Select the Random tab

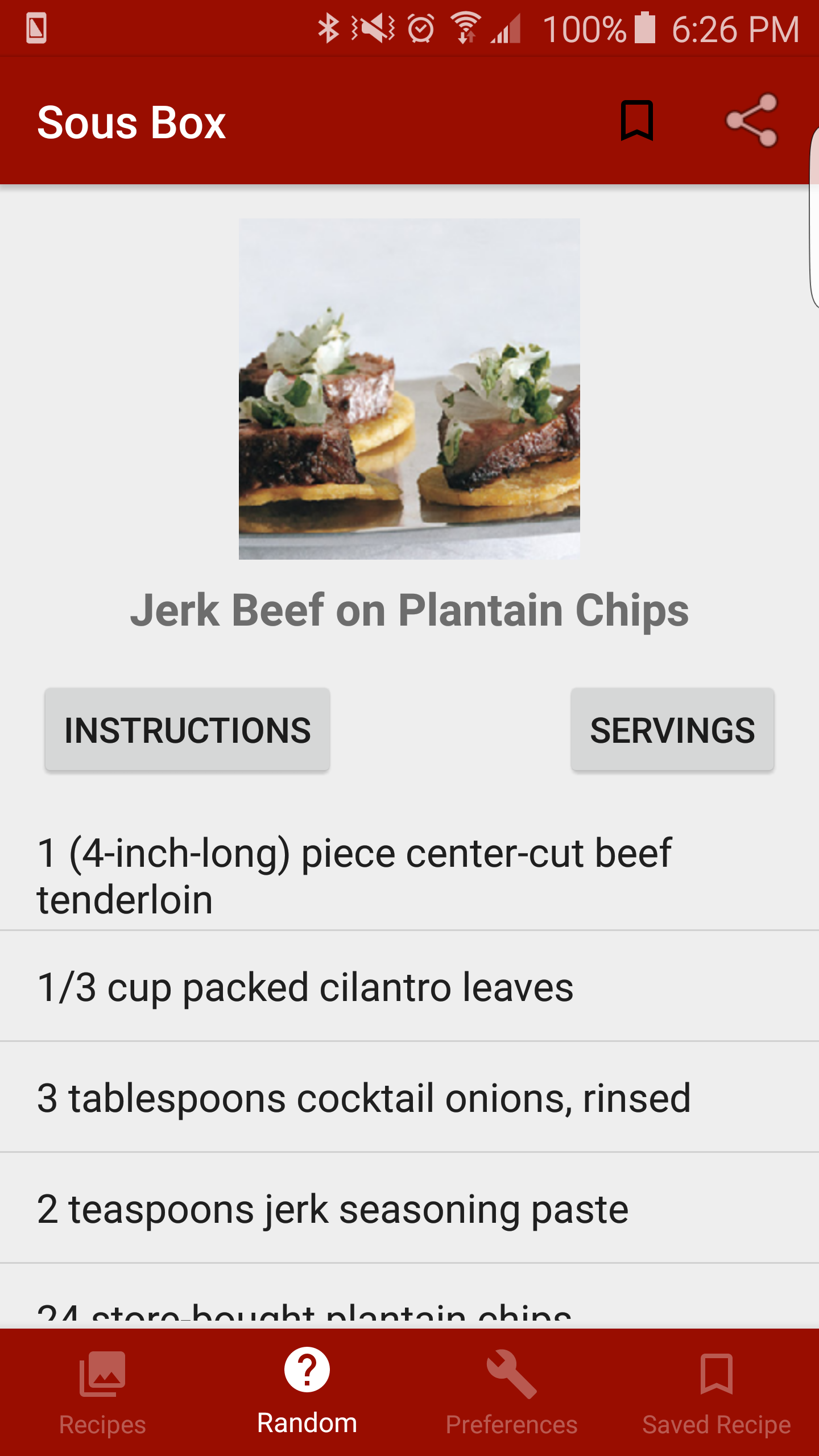click(x=307, y=1391)
